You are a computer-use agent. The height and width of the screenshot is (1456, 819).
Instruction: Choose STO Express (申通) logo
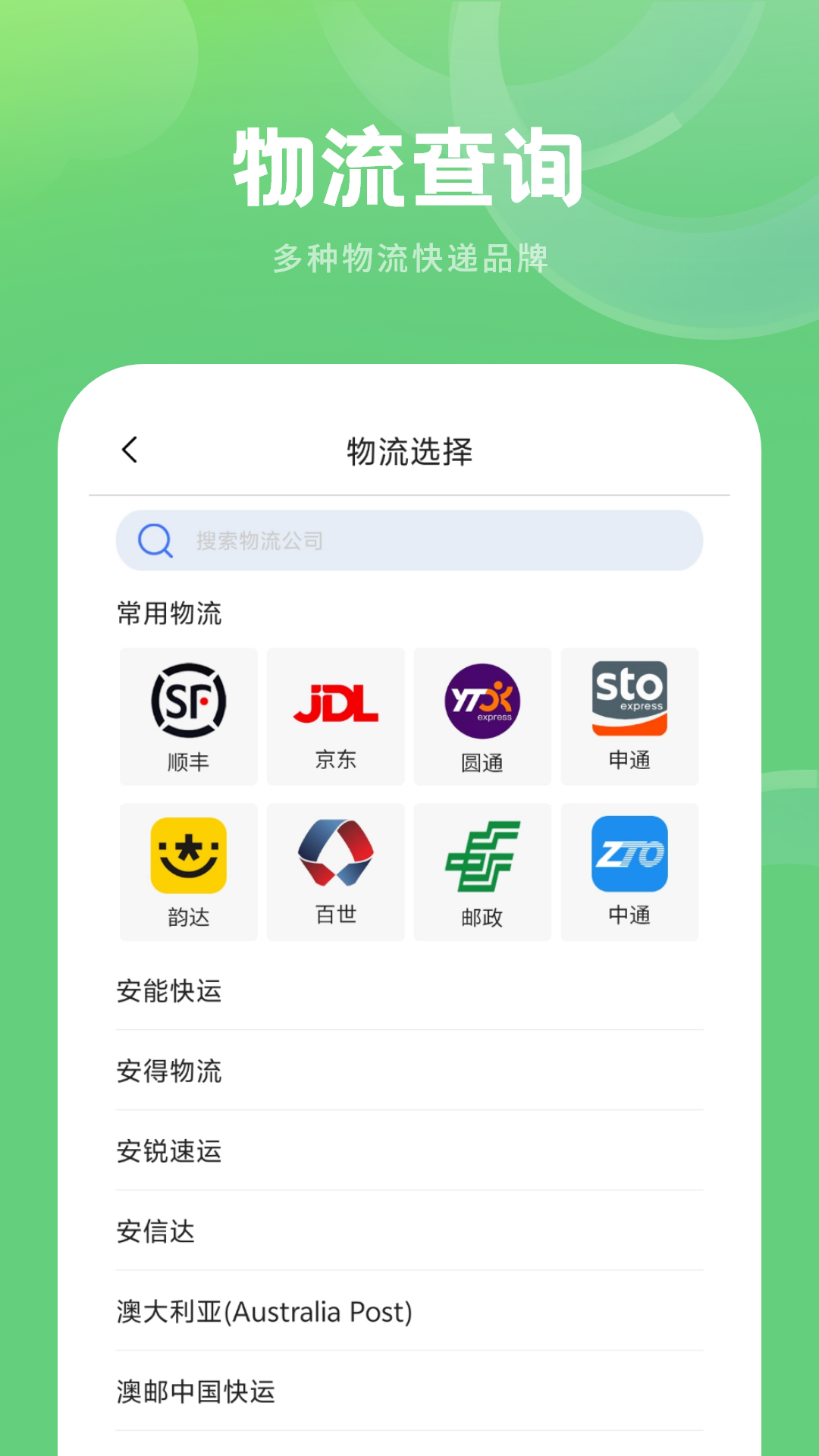click(629, 701)
